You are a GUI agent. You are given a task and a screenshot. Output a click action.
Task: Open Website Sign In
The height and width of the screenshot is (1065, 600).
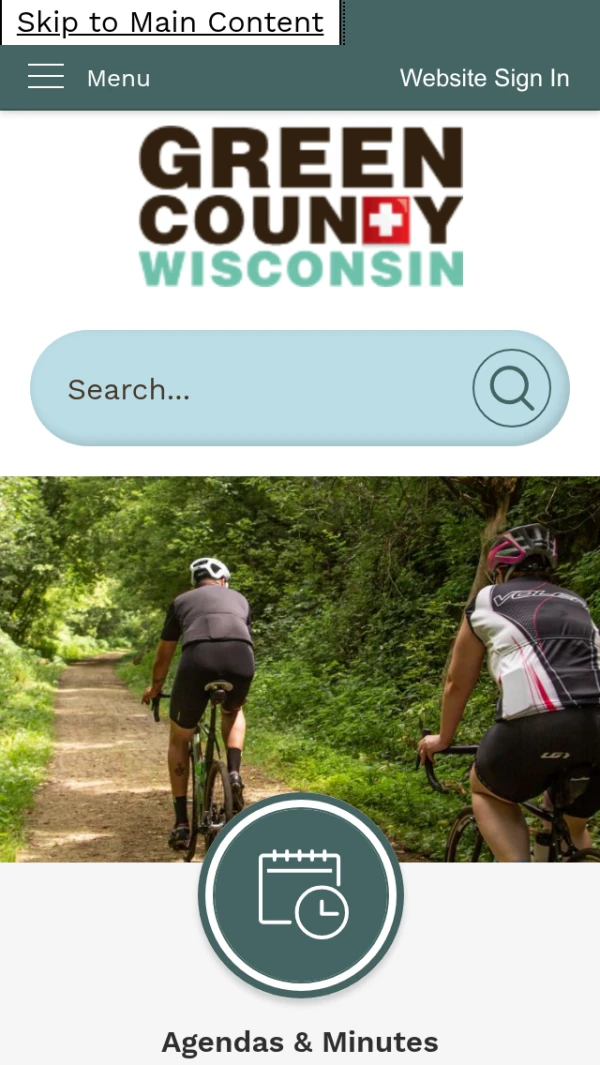[484, 78]
